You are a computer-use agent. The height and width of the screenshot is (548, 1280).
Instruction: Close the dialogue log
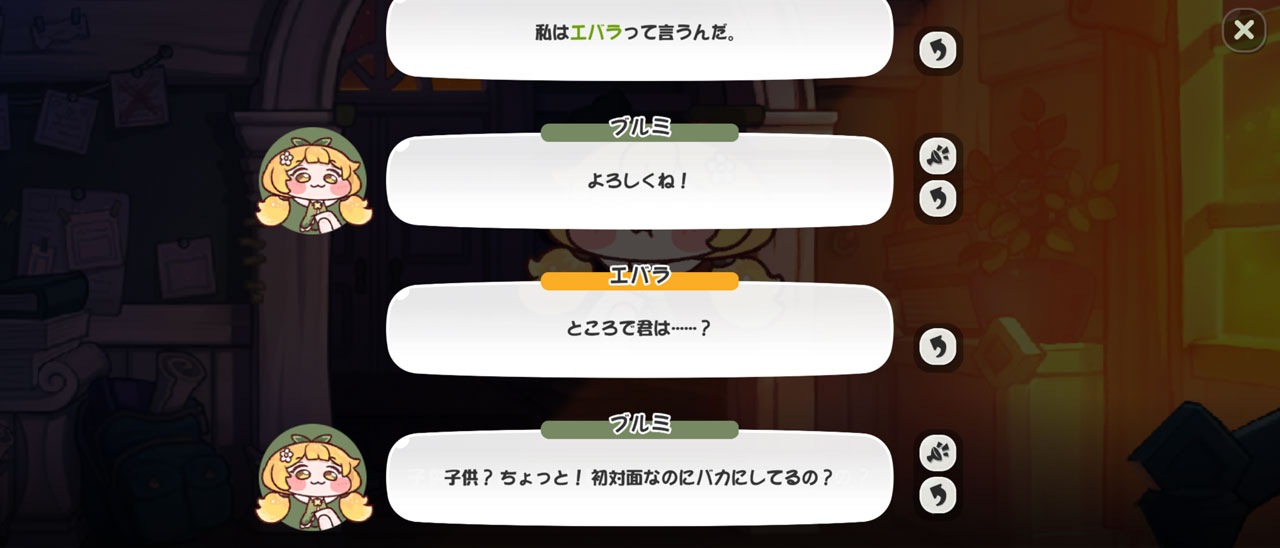point(1243,30)
